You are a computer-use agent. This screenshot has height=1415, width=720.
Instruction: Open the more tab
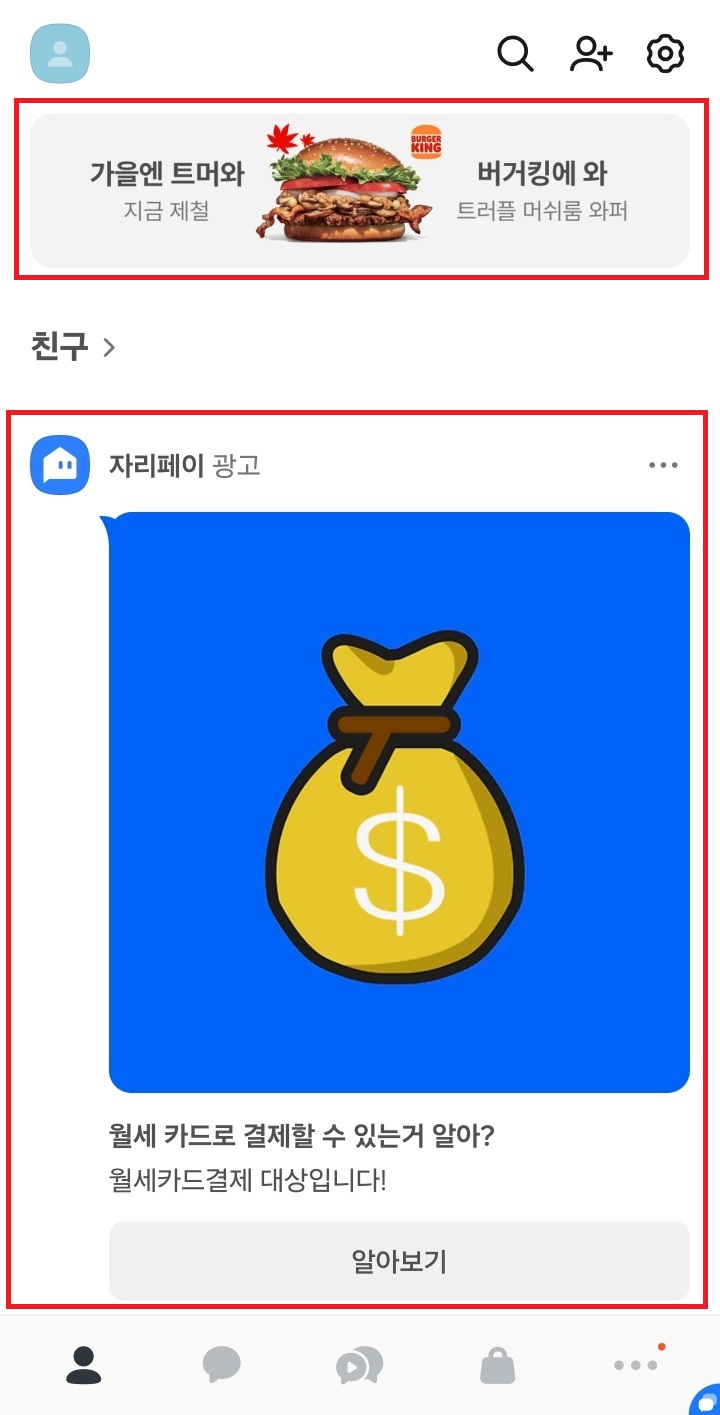[636, 1364]
